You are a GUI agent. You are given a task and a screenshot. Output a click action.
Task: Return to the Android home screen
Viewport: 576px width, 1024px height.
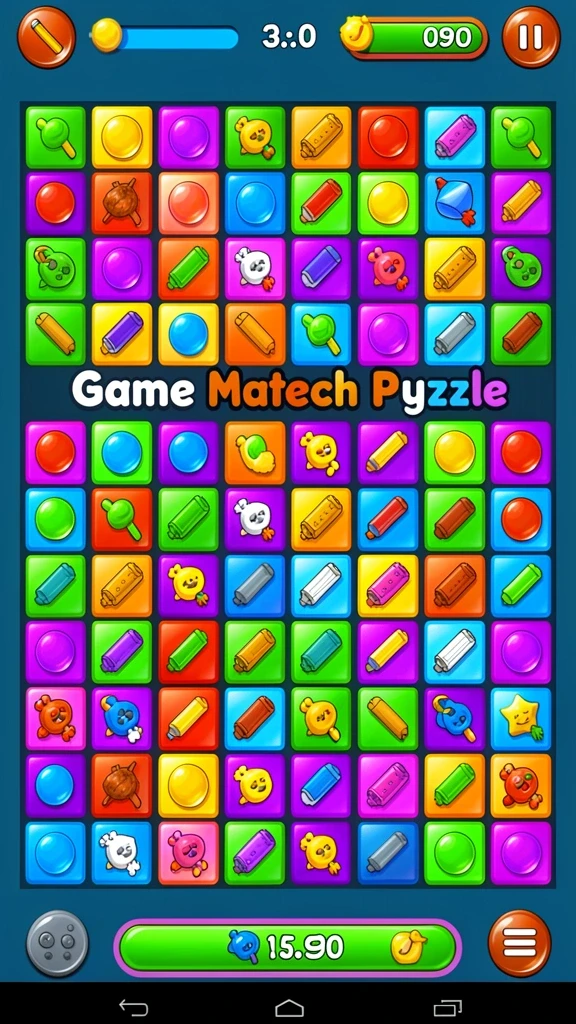coord(289,1007)
